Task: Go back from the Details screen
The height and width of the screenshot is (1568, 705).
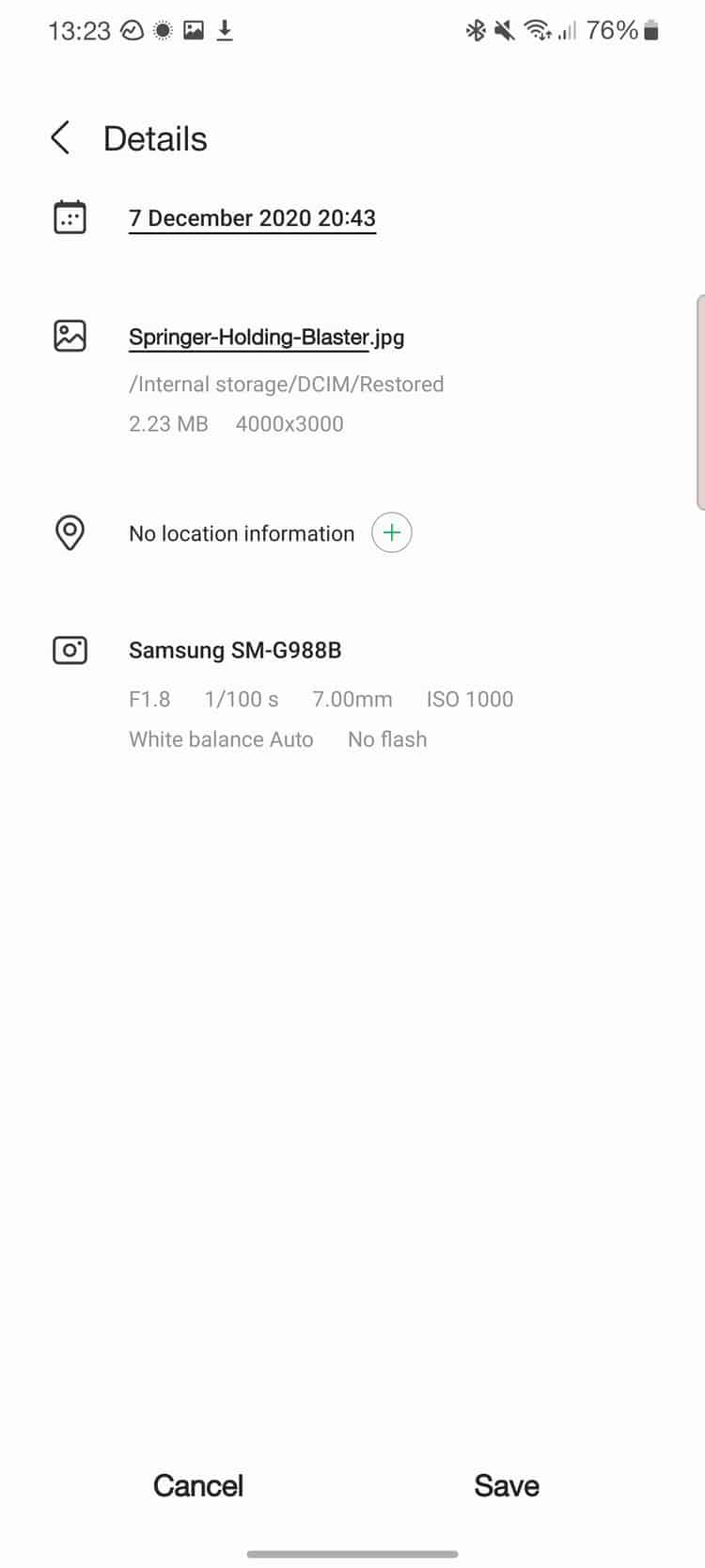Action: coord(61,138)
